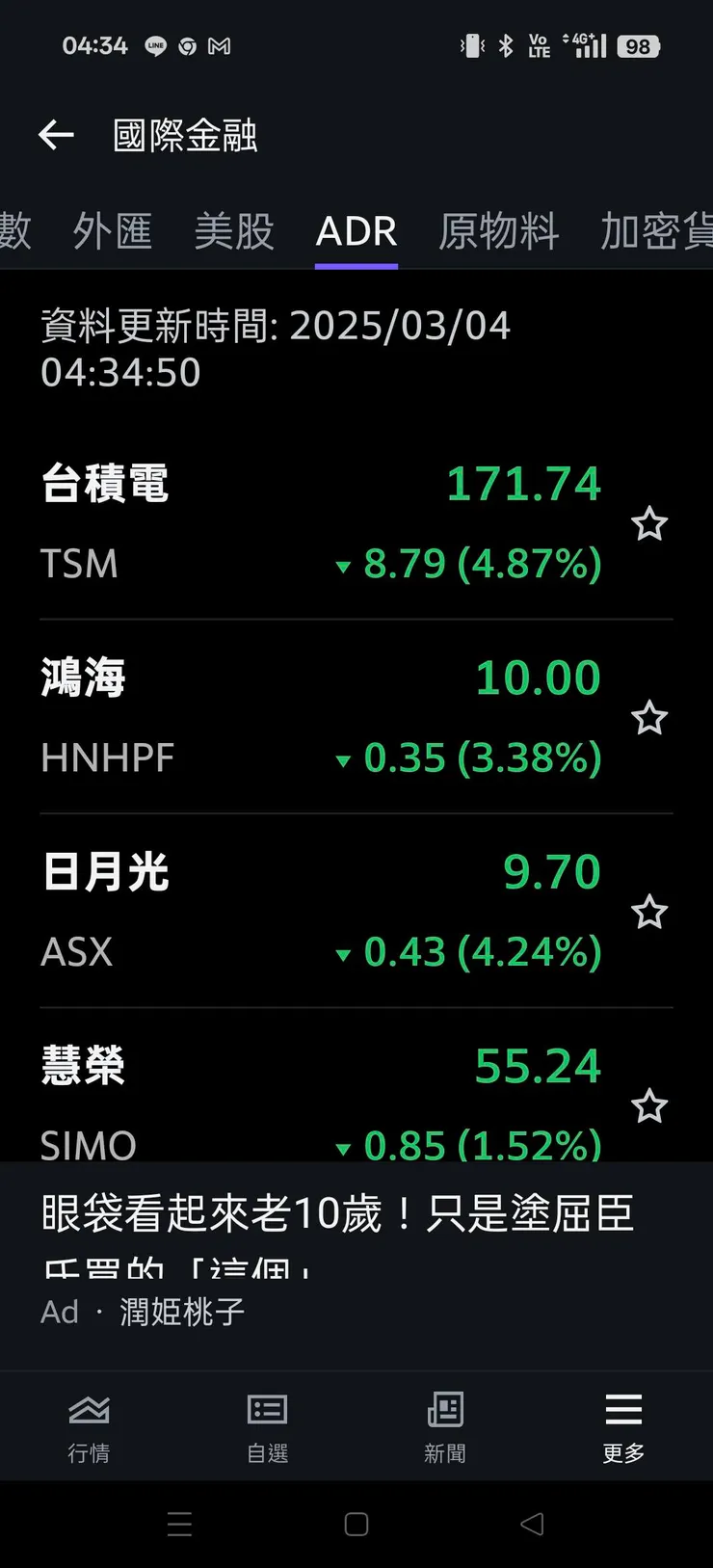
Task: Open the 自選 watchlist tab
Action: pos(267,1426)
